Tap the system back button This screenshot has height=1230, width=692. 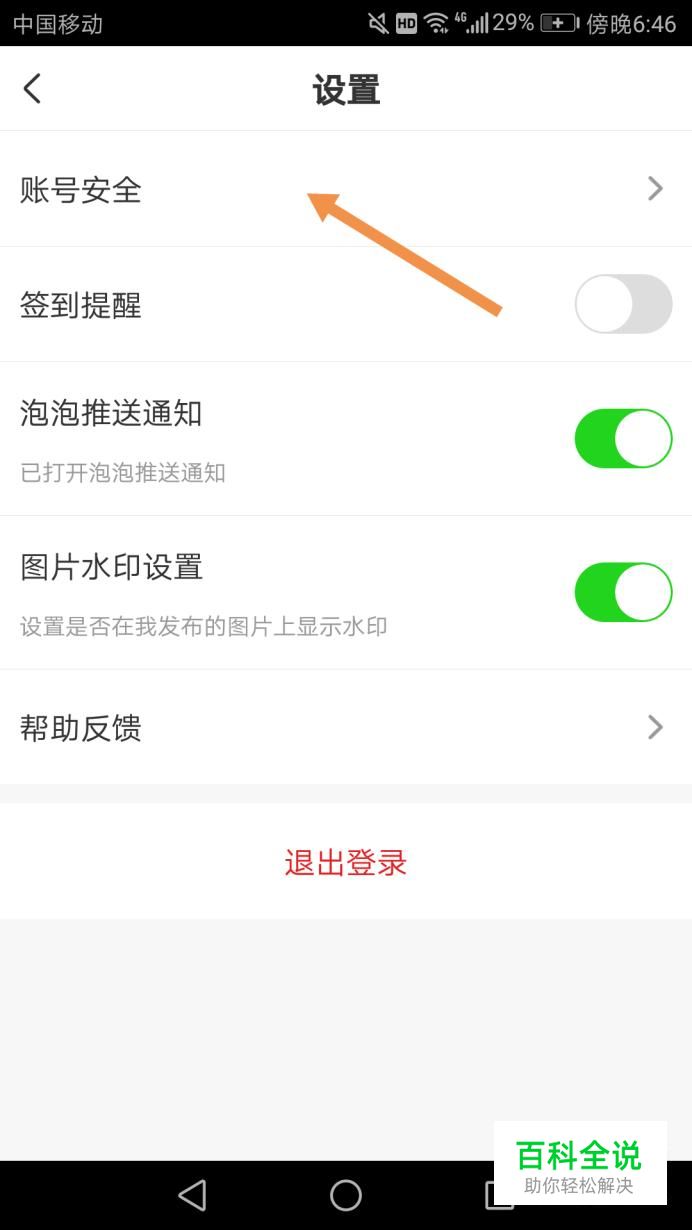coord(192,1195)
